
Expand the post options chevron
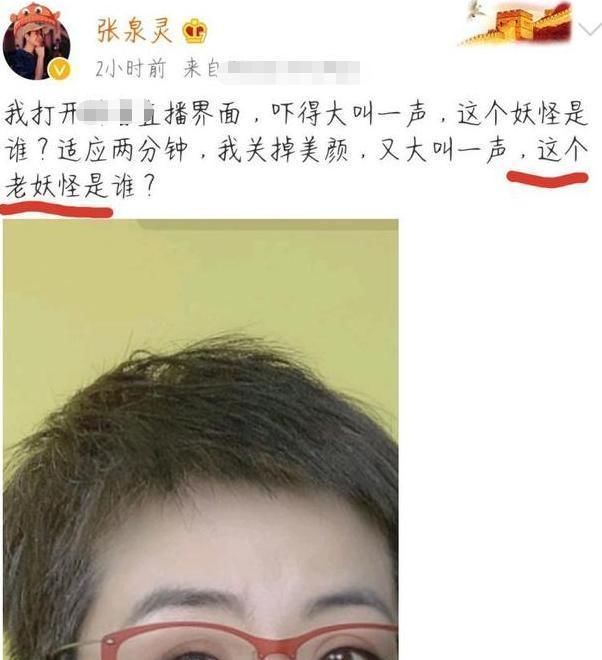pos(588,32)
